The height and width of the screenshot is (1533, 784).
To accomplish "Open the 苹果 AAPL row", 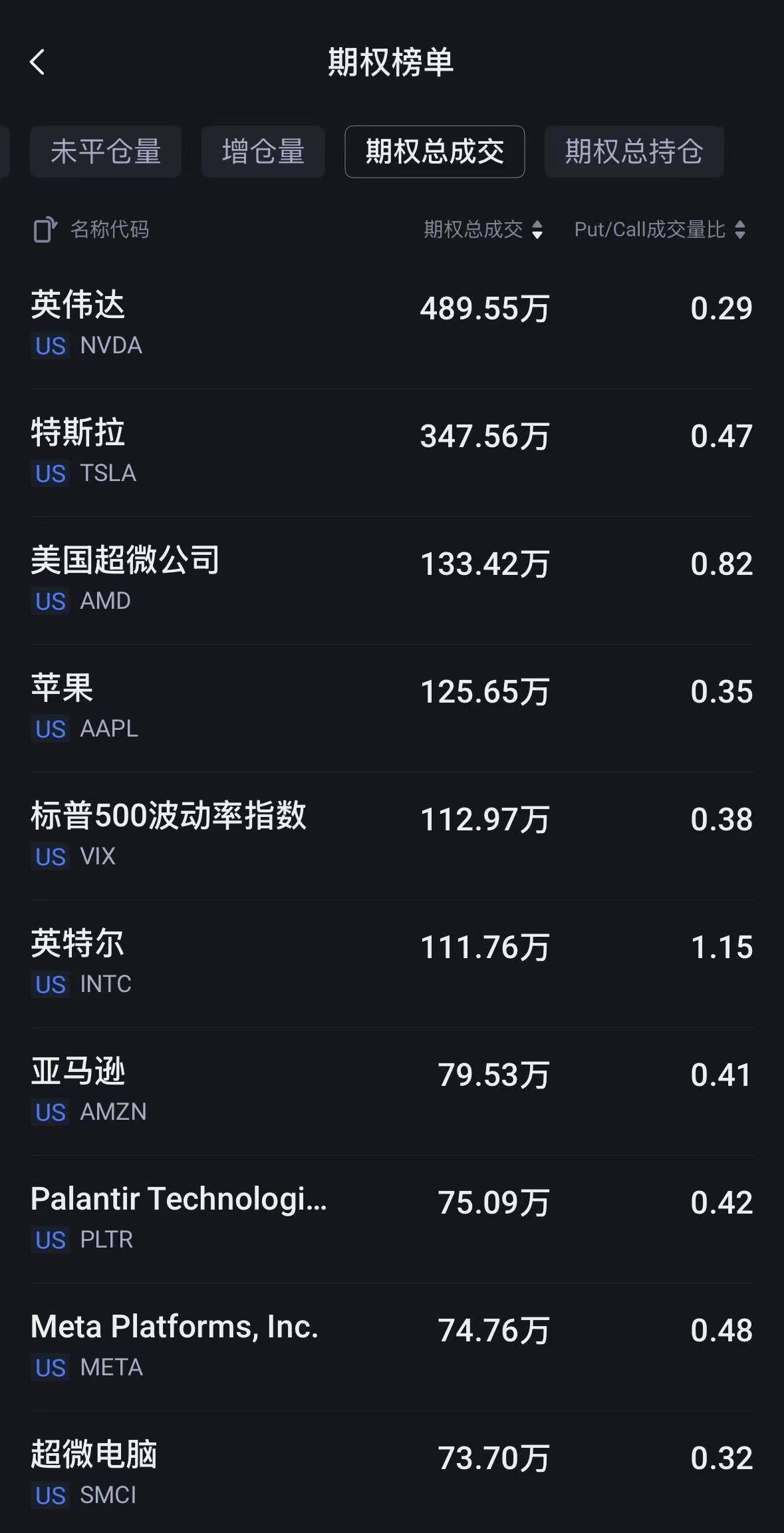I will click(x=392, y=709).
